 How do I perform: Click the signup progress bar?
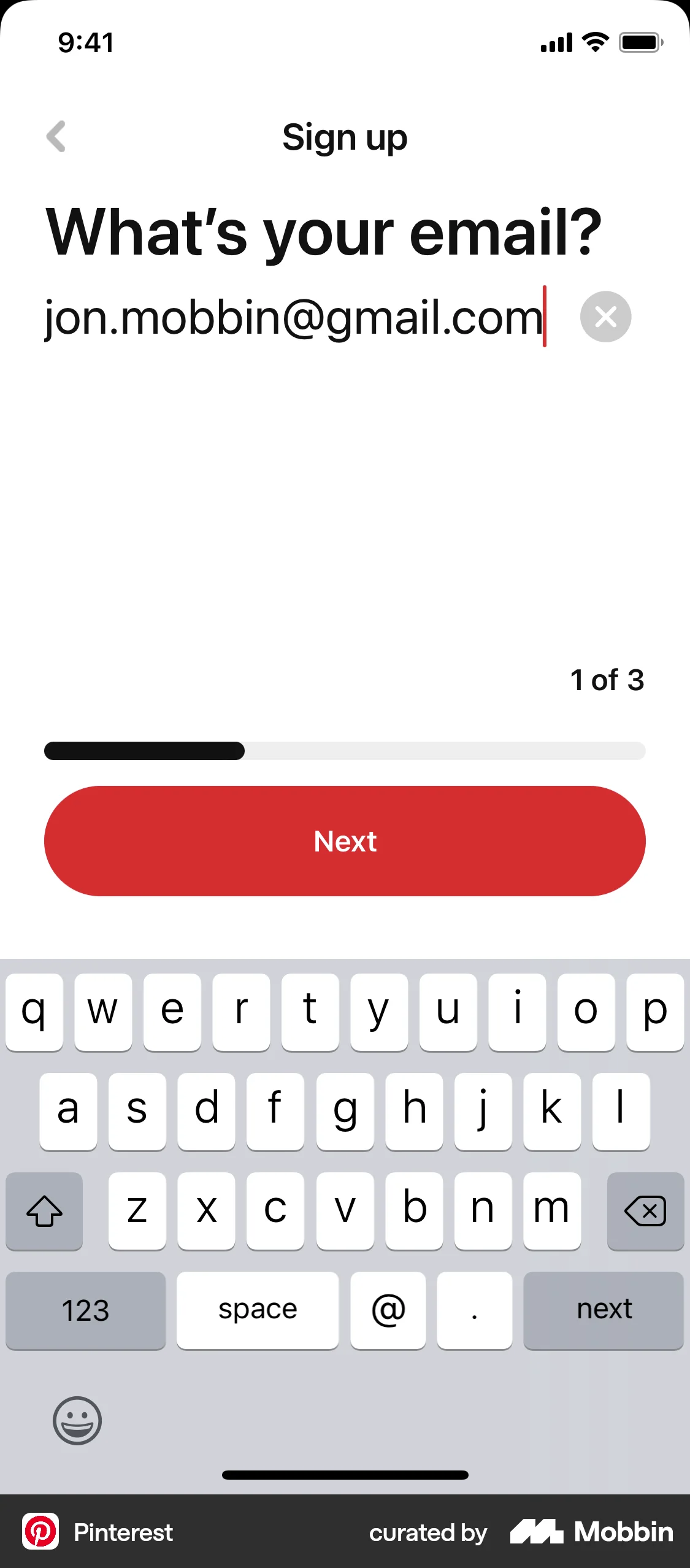(345, 751)
